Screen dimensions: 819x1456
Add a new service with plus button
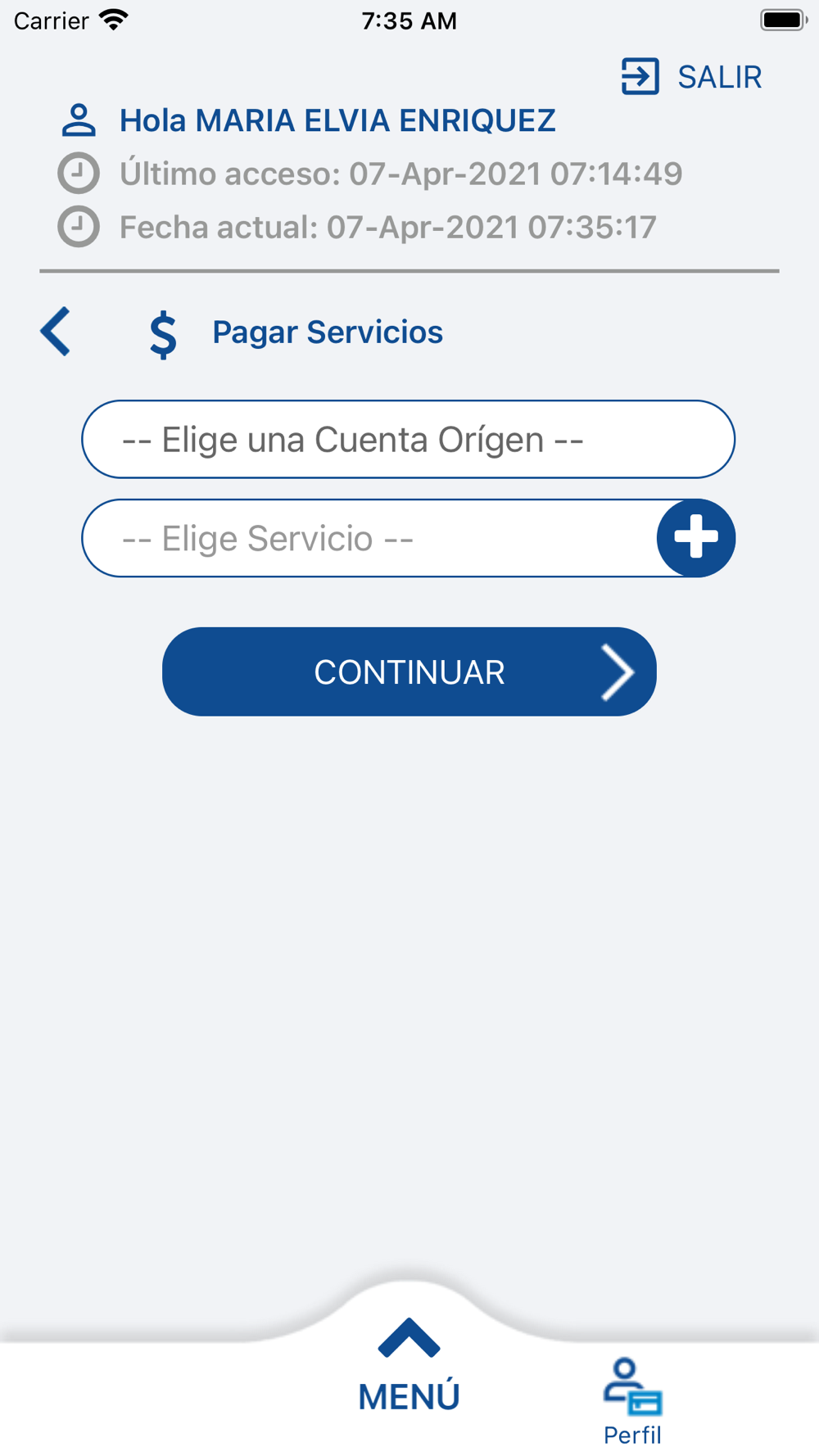coord(696,538)
